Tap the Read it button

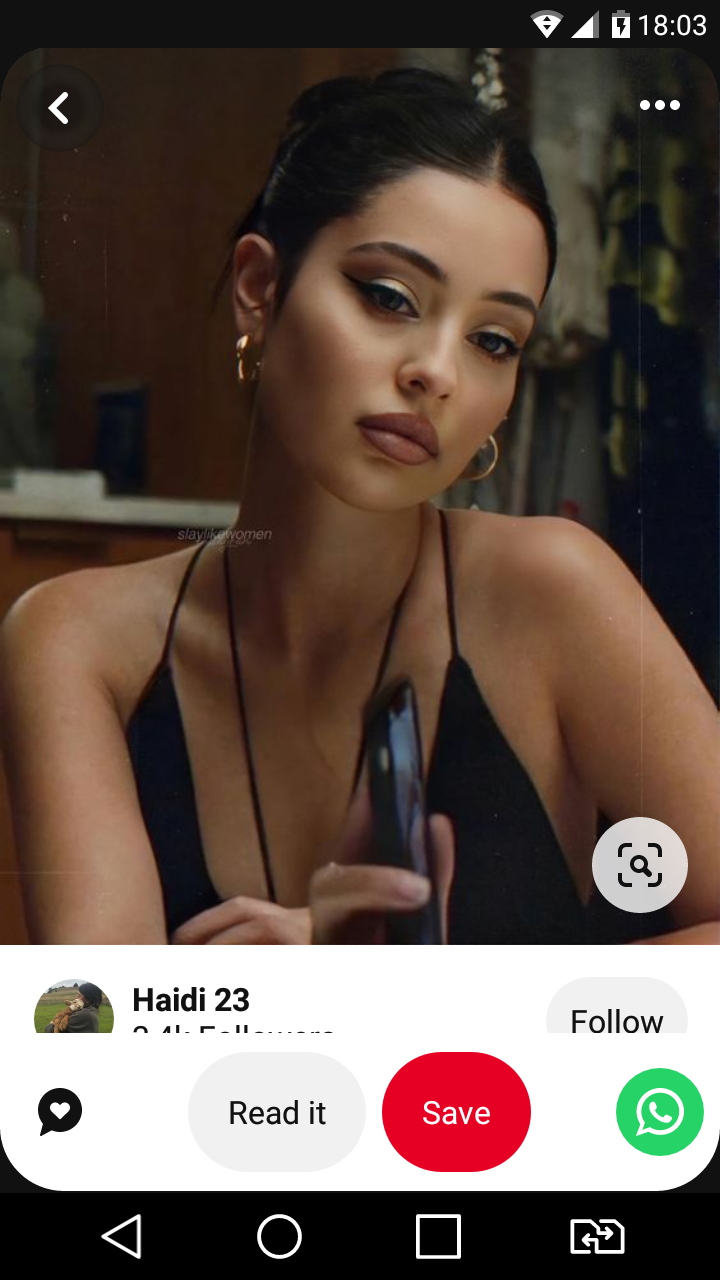(277, 1112)
